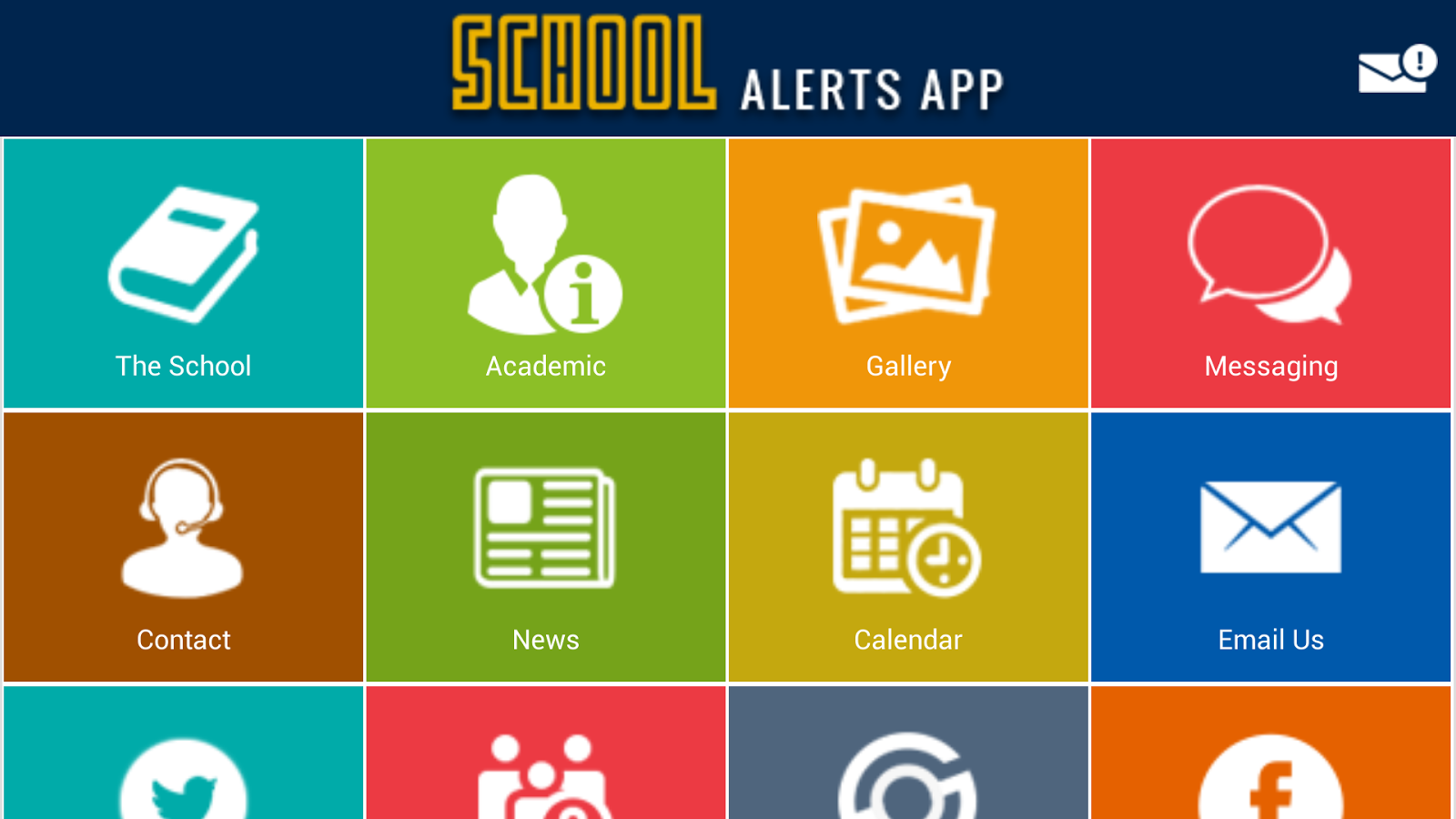View the News section

[x=545, y=547]
